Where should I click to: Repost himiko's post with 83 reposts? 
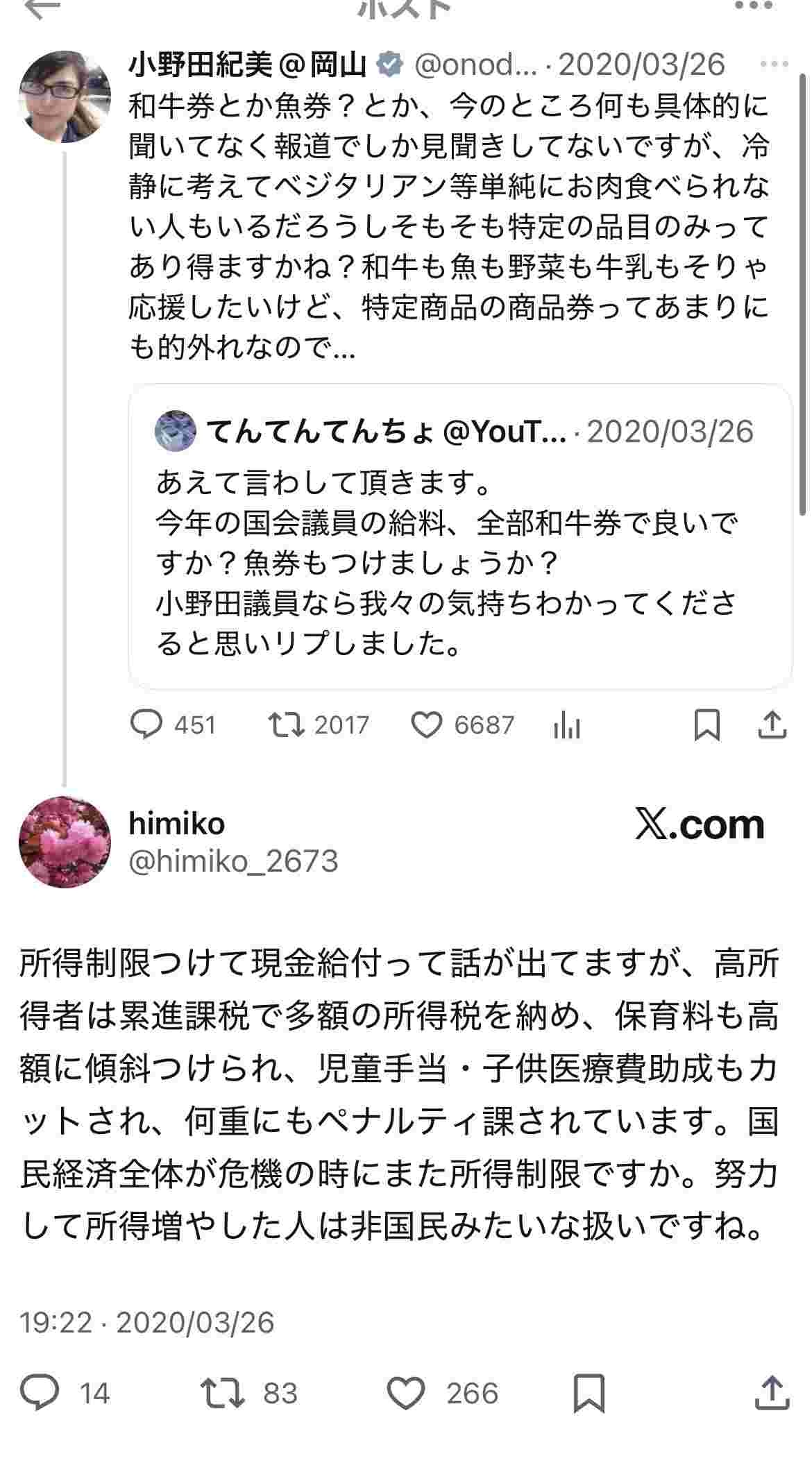pos(222,1393)
